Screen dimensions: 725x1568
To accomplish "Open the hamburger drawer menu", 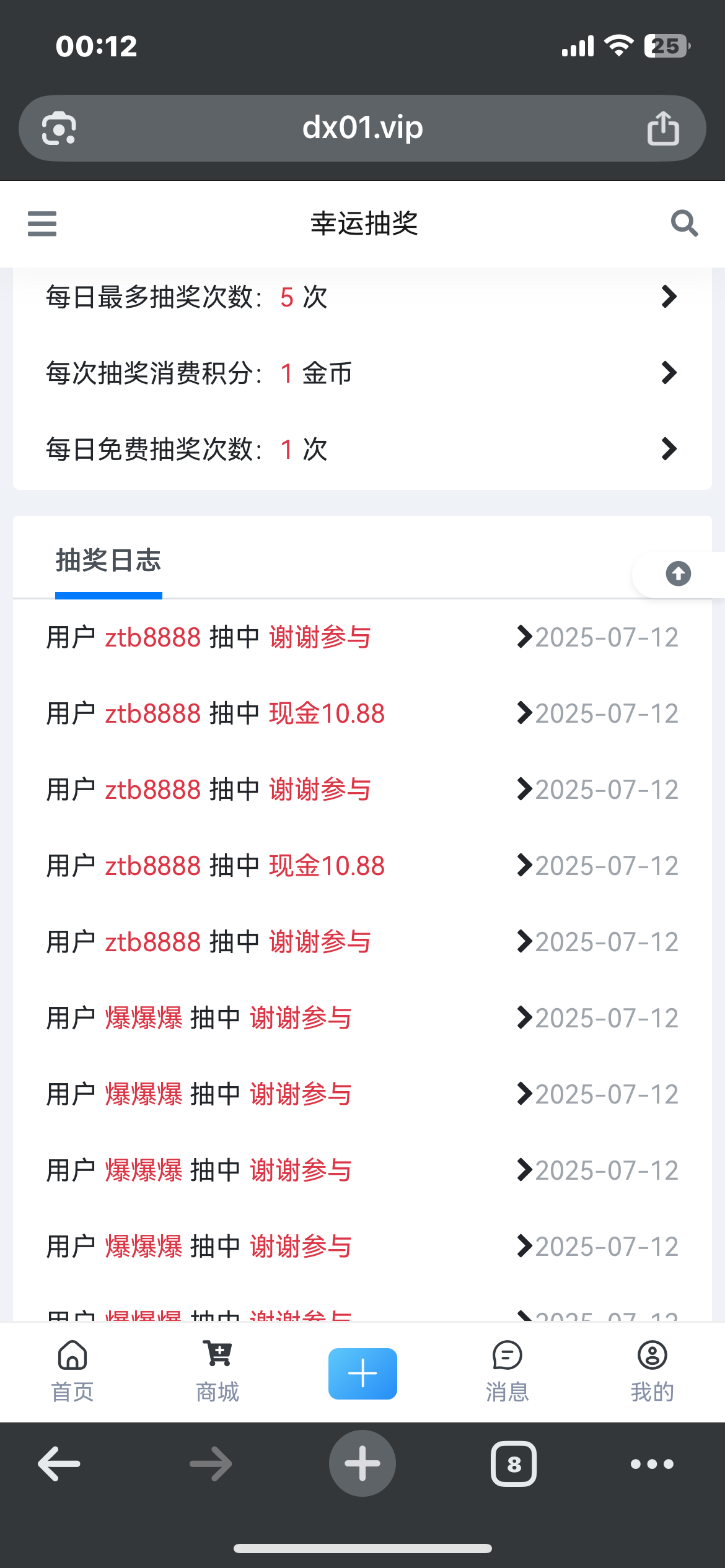I will pos(42,224).
